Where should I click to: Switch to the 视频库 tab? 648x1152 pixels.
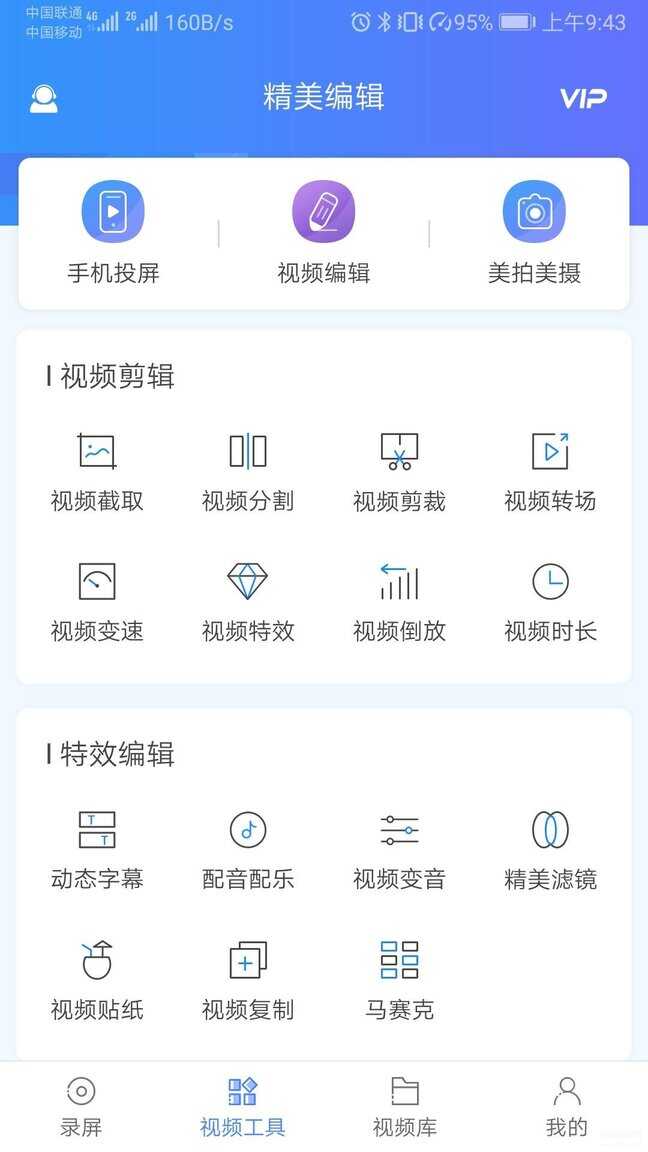tap(405, 1107)
